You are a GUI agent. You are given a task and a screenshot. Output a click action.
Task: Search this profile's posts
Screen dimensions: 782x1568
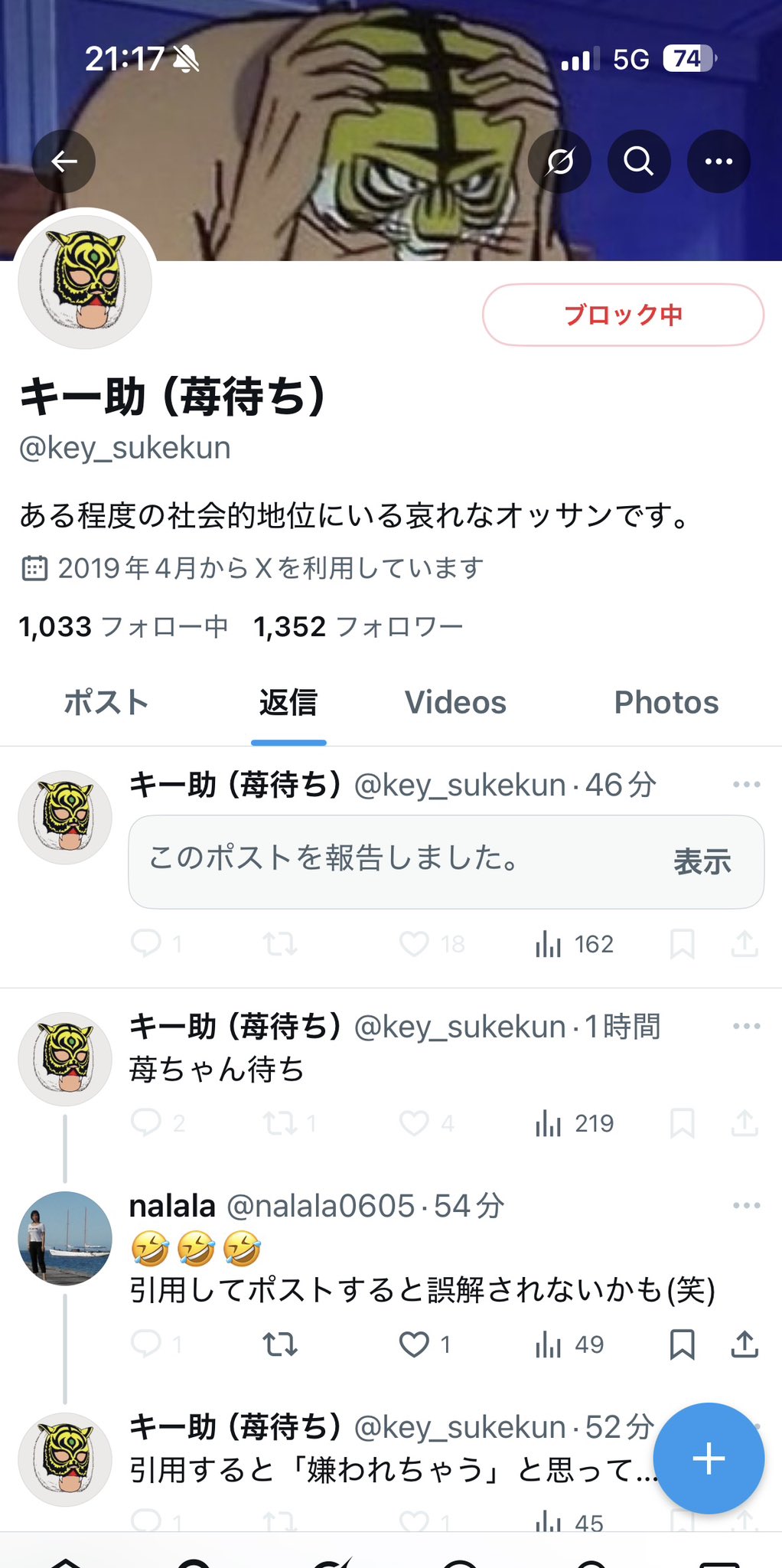pyautogui.click(x=639, y=162)
